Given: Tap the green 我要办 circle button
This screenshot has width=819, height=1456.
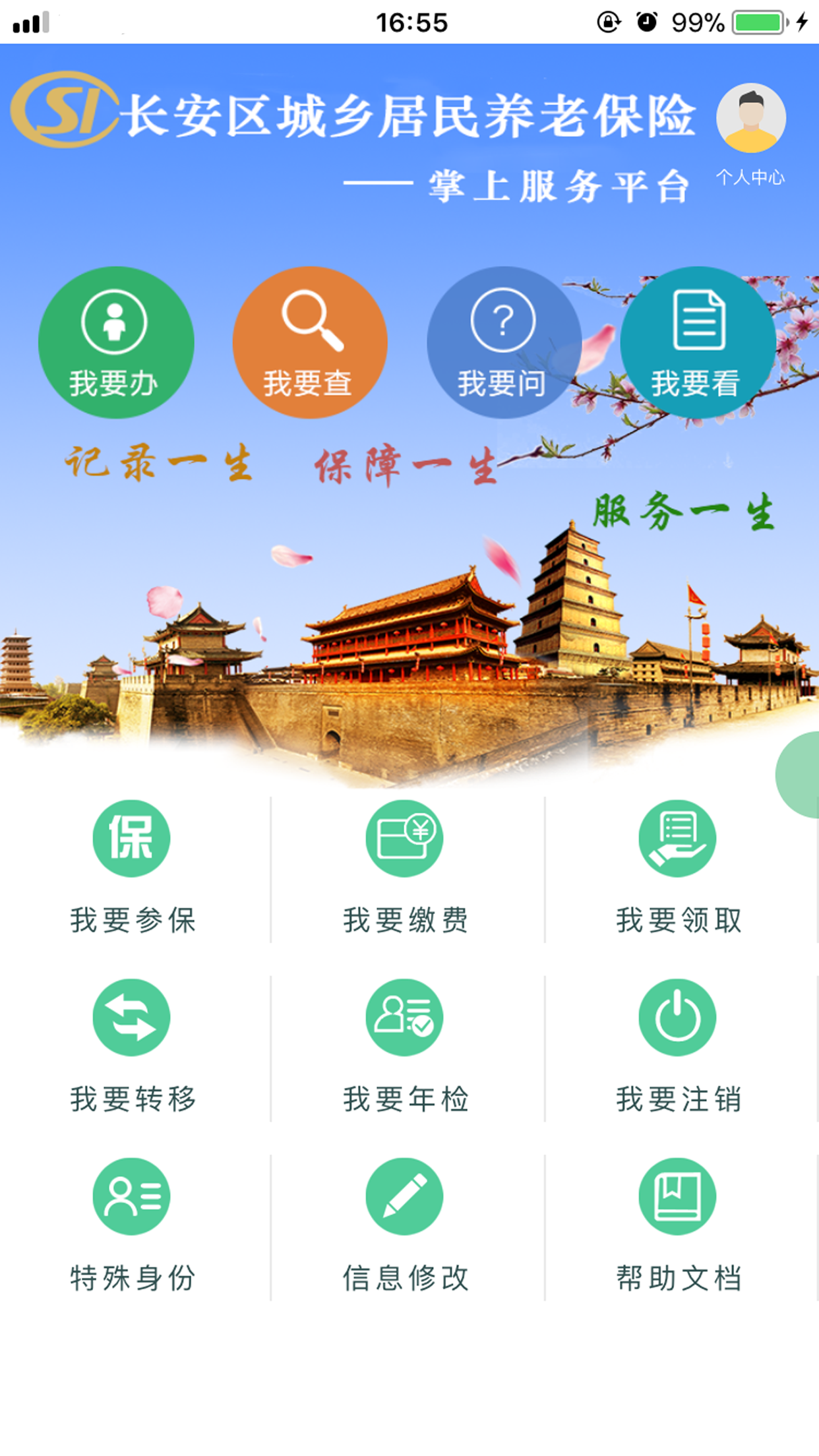Looking at the screenshot, I should click(x=116, y=342).
